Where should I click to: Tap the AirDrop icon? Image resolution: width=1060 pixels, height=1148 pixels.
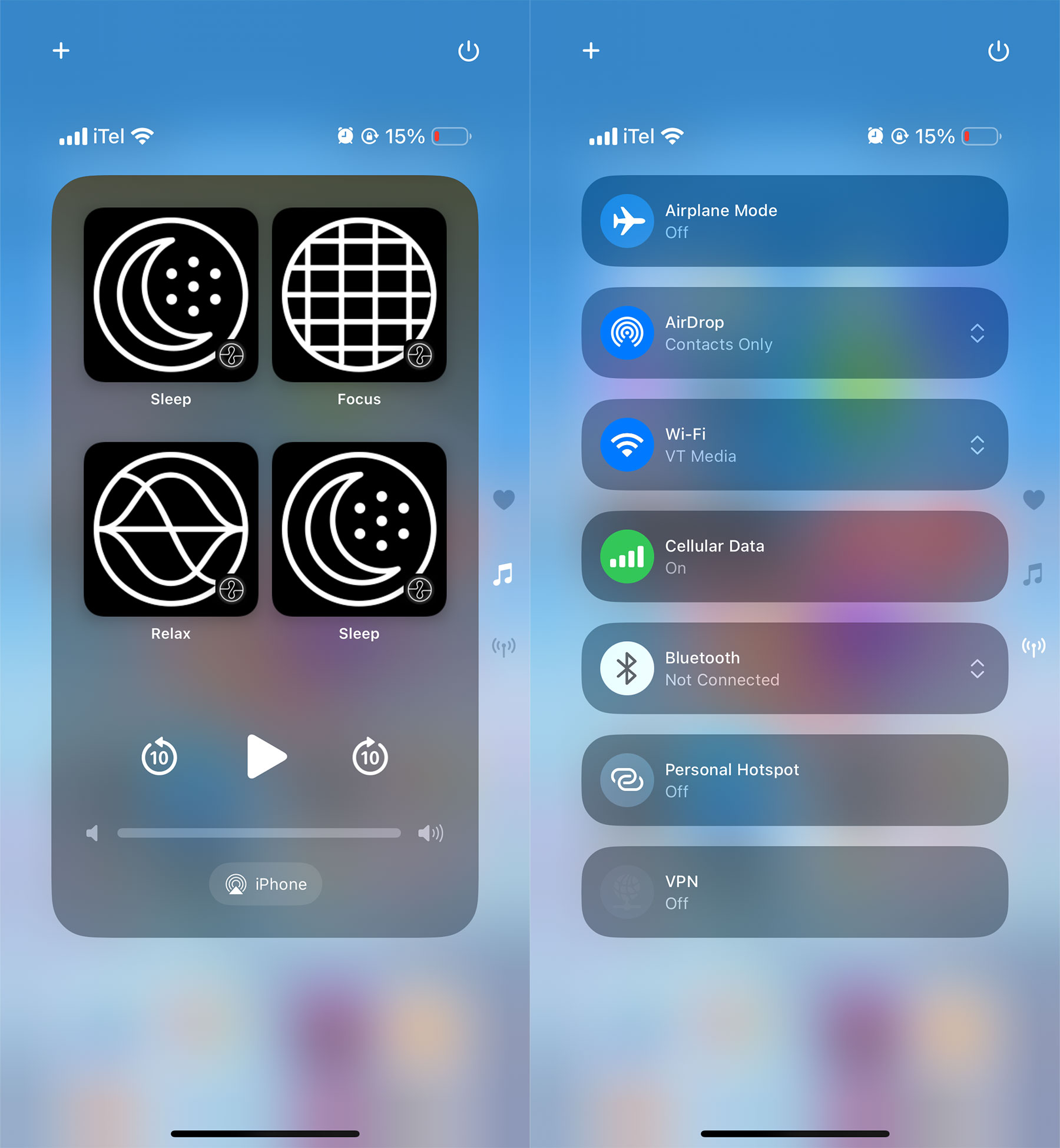pos(627,333)
